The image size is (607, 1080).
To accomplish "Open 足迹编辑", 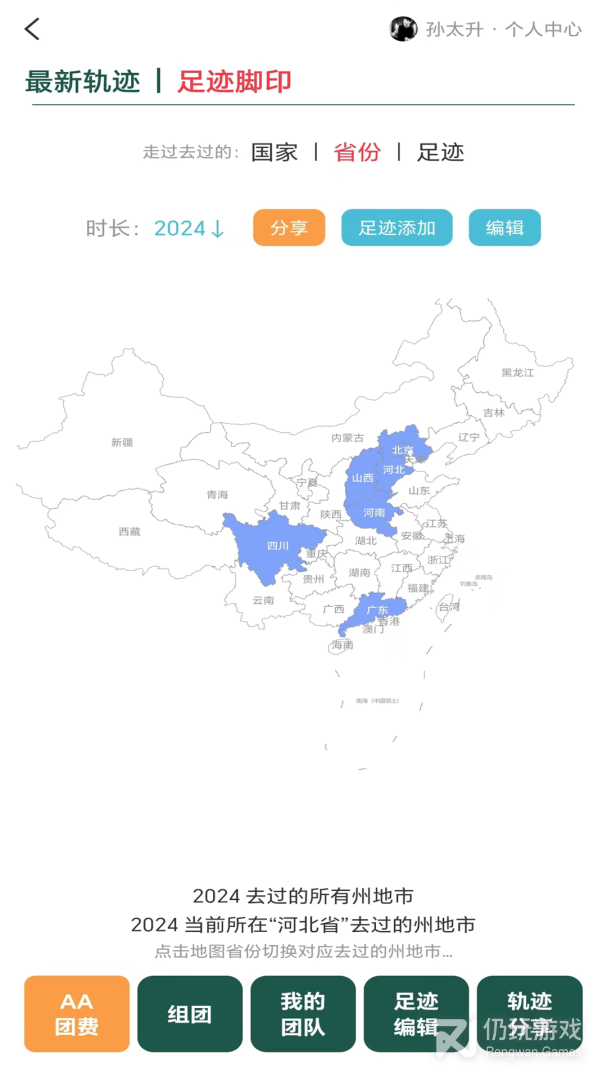I will [x=416, y=1014].
